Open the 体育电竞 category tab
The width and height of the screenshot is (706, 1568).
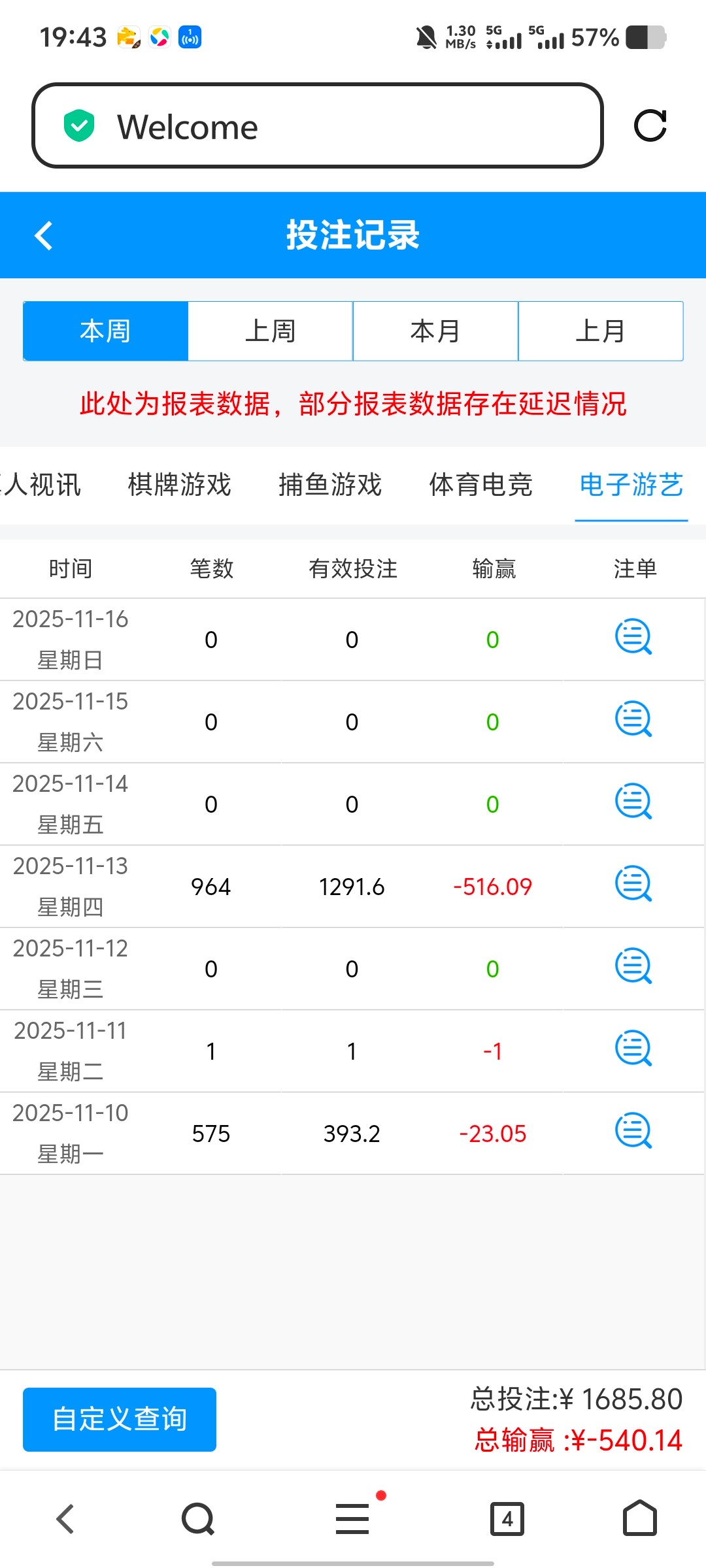(481, 485)
